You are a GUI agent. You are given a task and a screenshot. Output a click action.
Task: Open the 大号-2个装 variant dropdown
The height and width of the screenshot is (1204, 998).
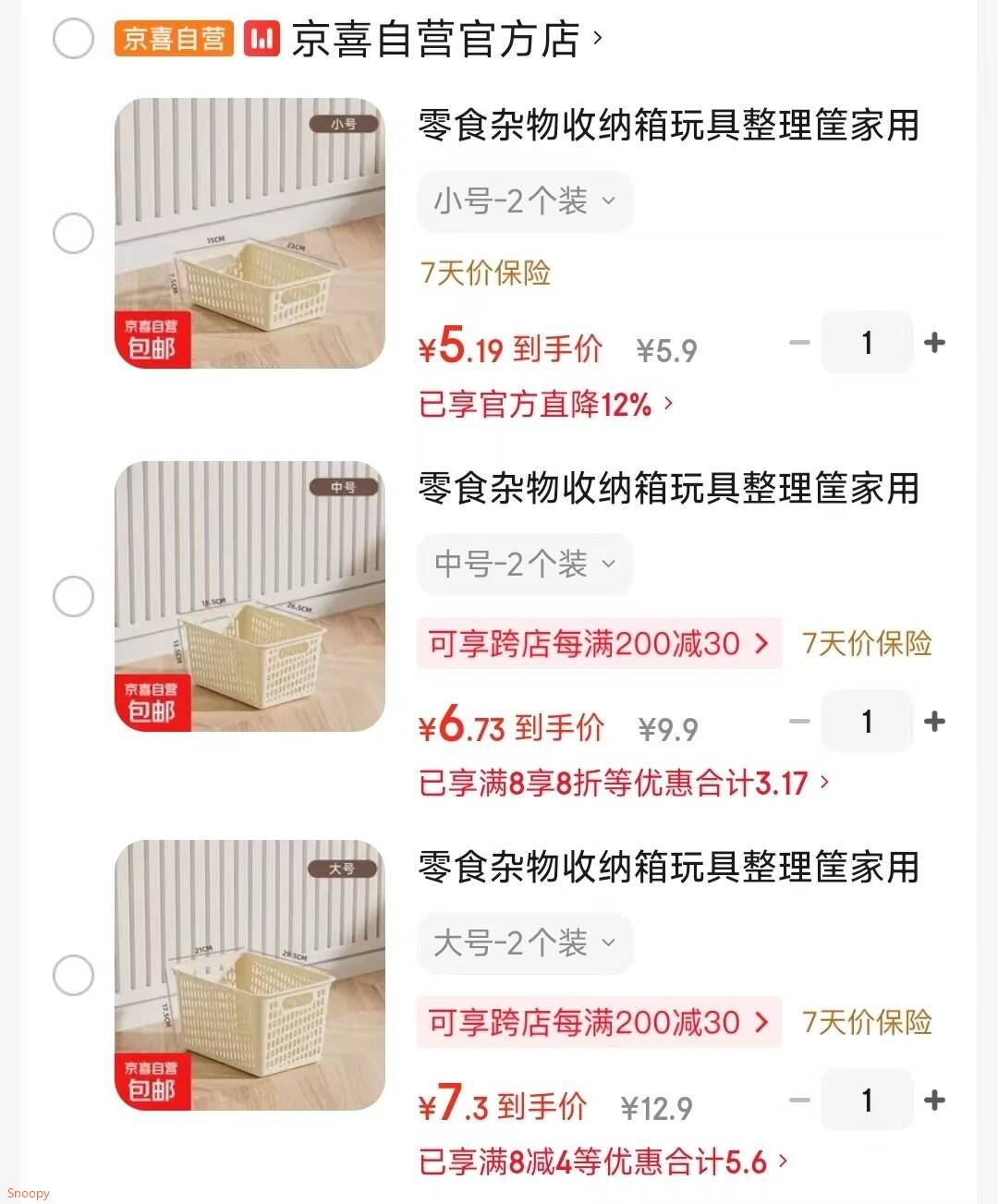tap(523, 943)
